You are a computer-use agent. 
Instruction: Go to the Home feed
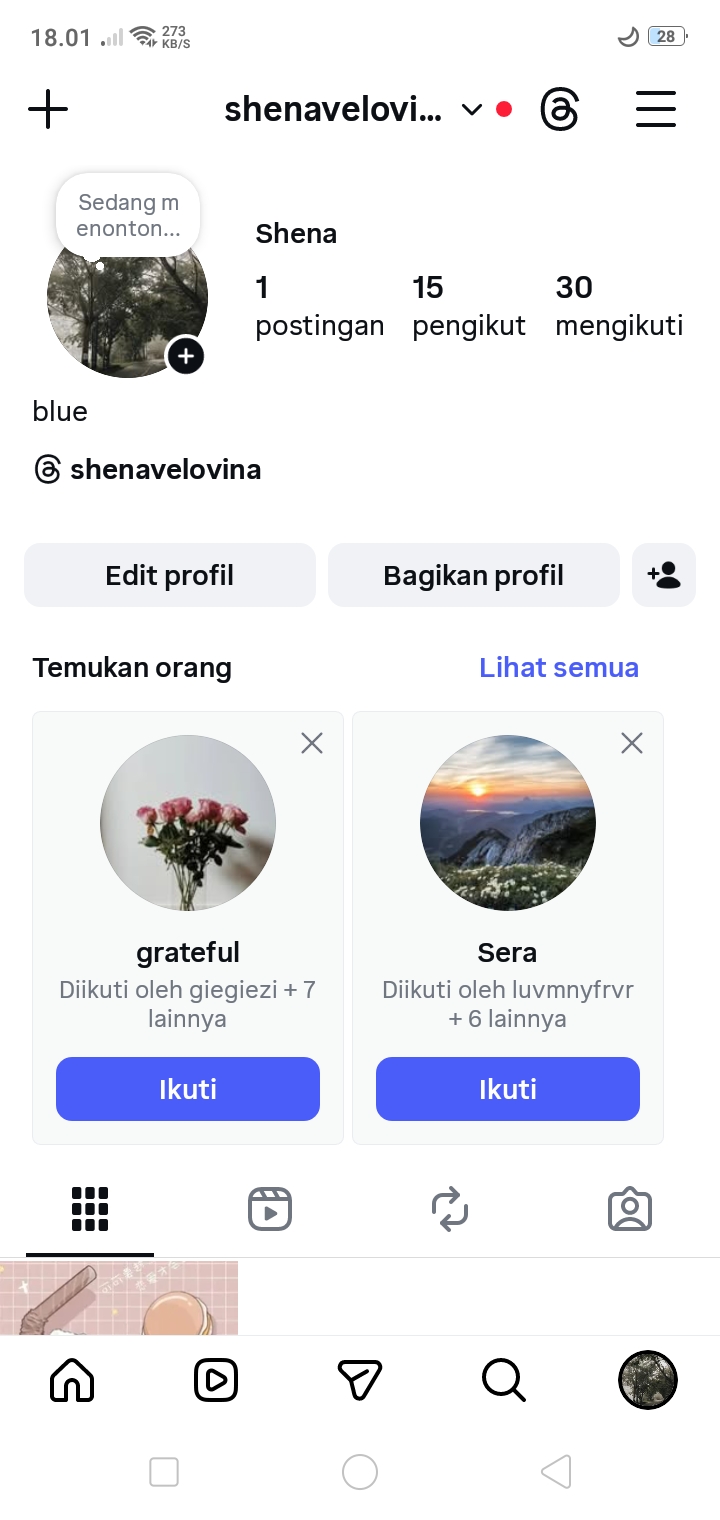pyautogui.click(x=72, y=1381)
